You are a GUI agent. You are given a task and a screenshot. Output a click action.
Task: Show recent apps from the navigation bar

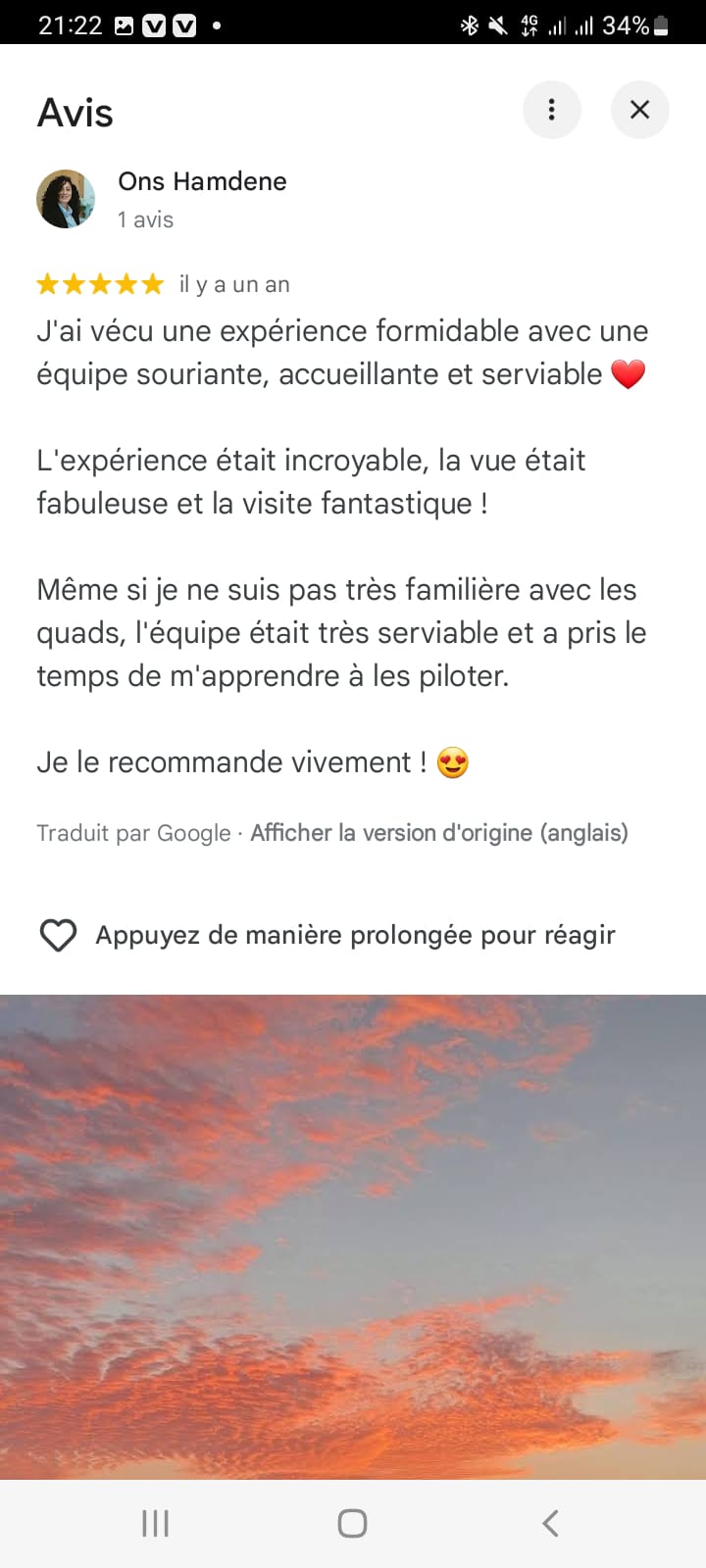click(x=156, y=1523)
